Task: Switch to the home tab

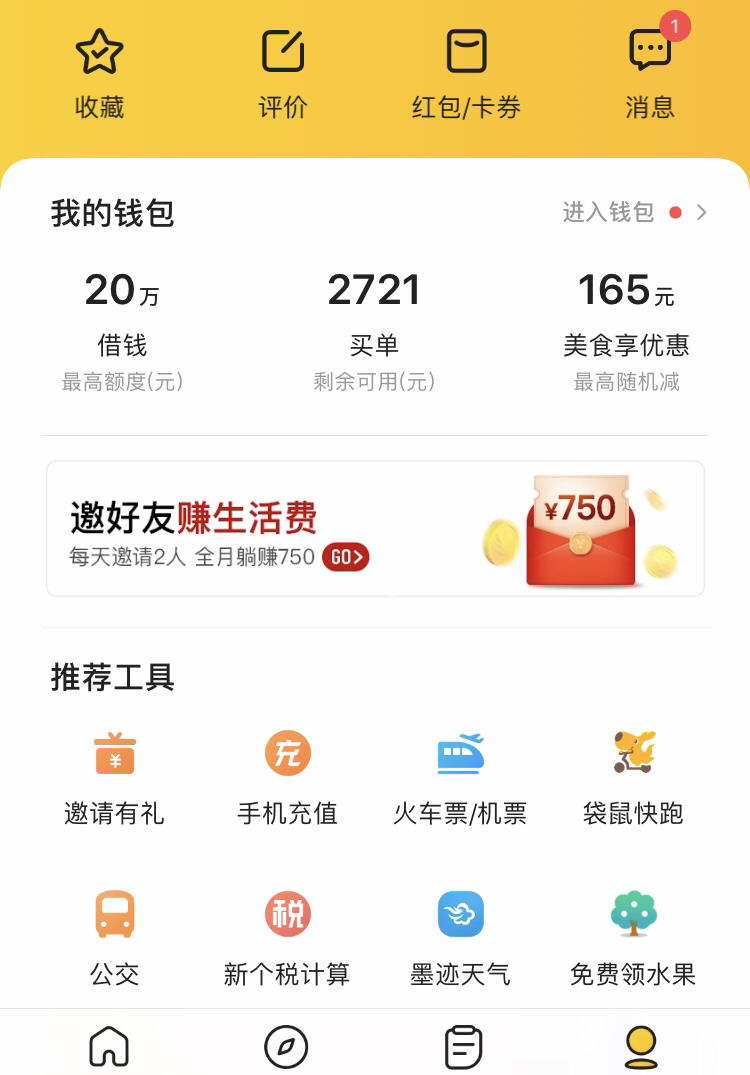Action: (x=110, y=1046)
